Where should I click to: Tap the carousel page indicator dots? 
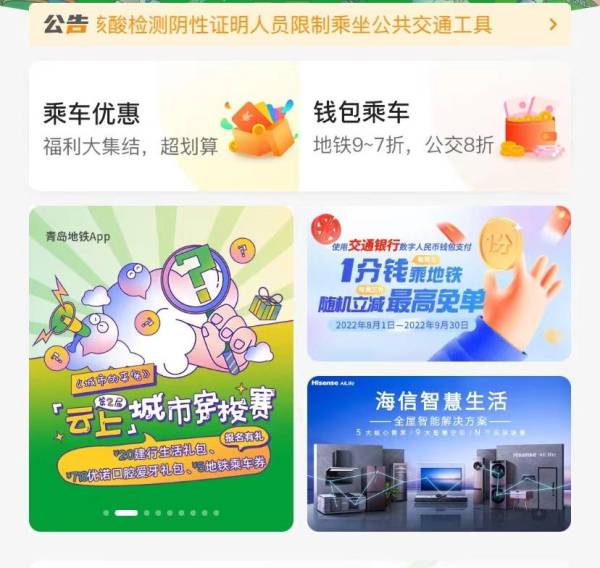(161, 513)
